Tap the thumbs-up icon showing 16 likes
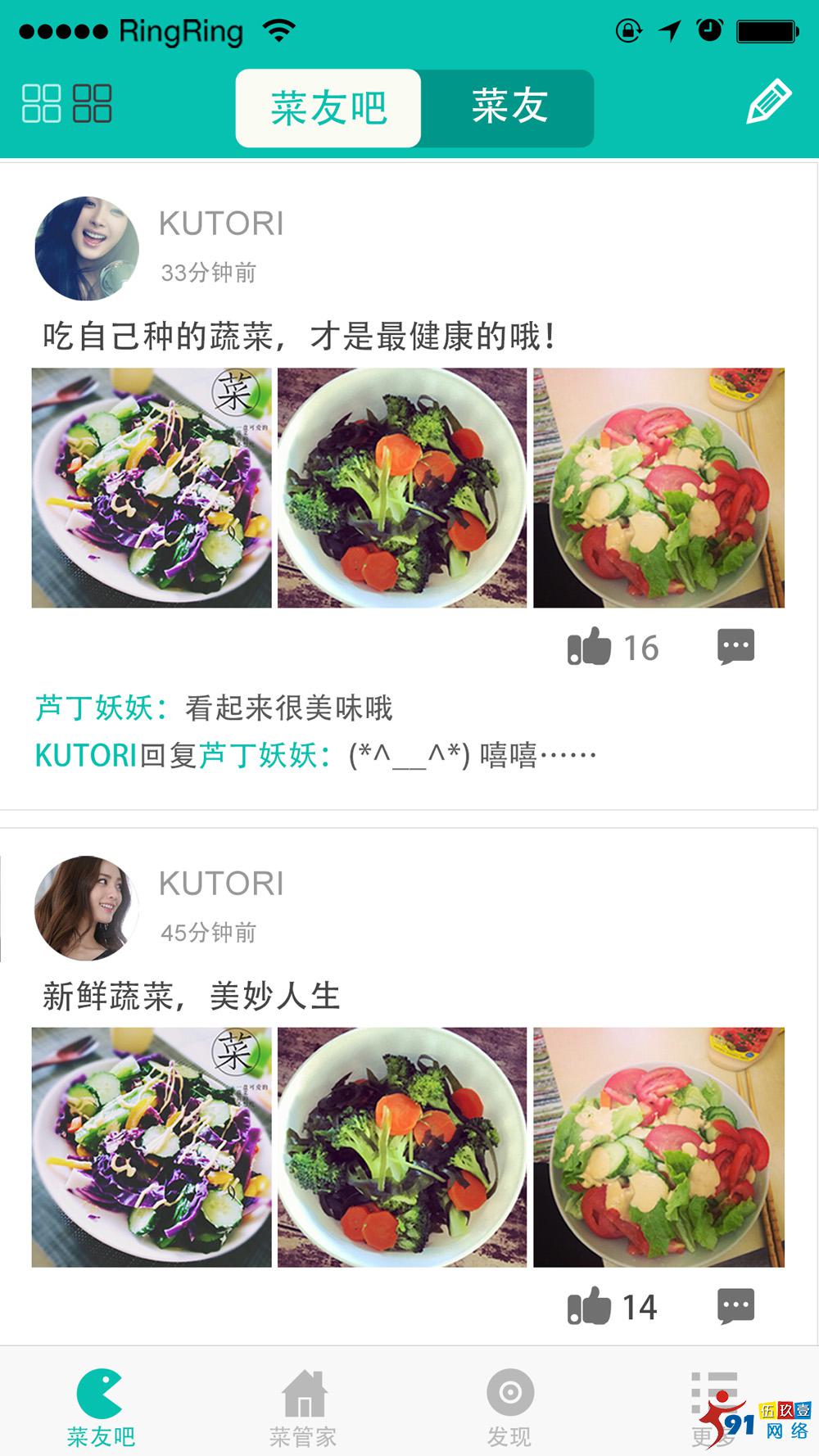The width and height of the screenshot is (819, 1456). 591,648
